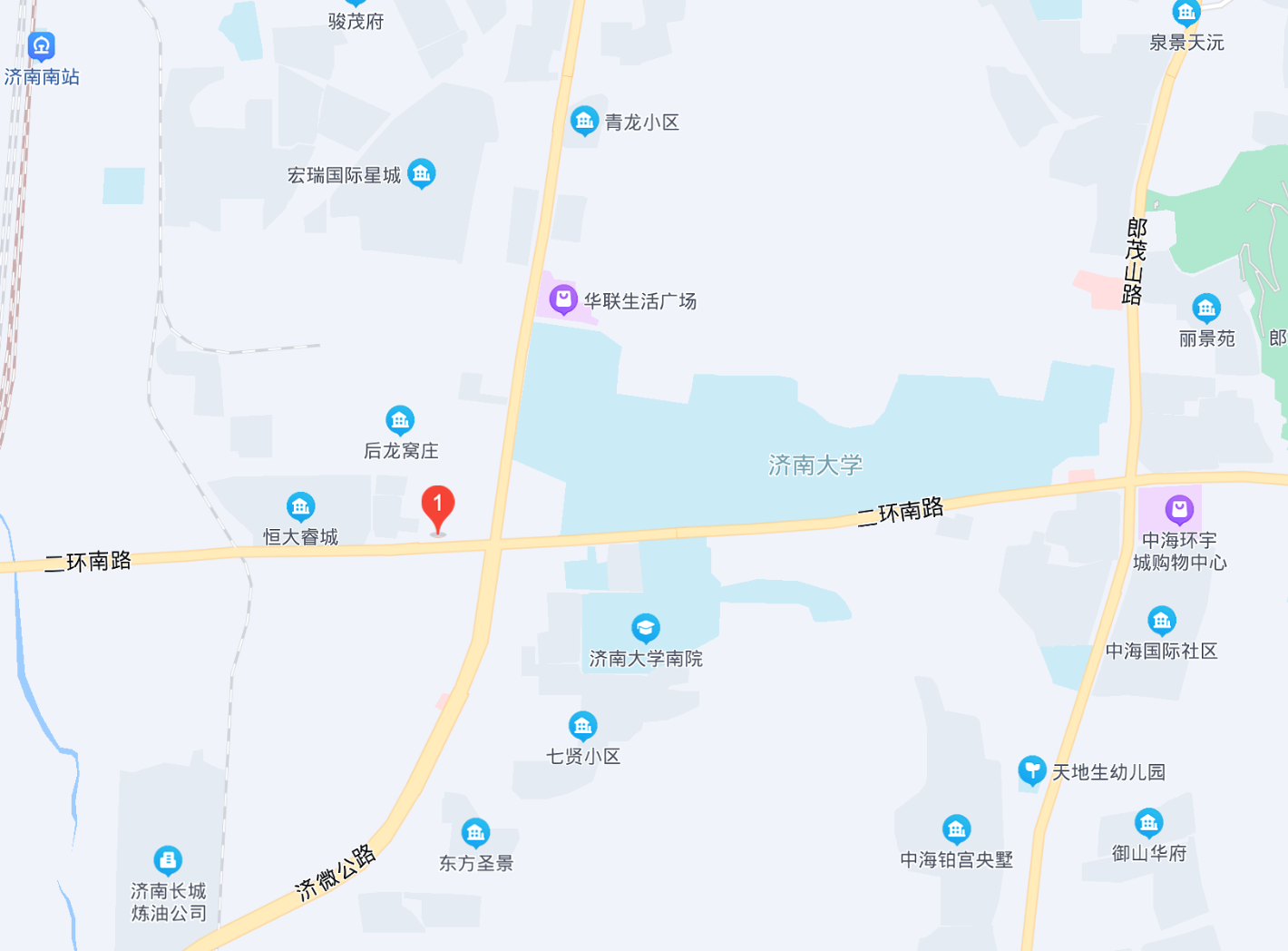Tap the 宏瑞国际星城 marker
This screenshot has width=1288, height=951.
(x=421, y=172)
